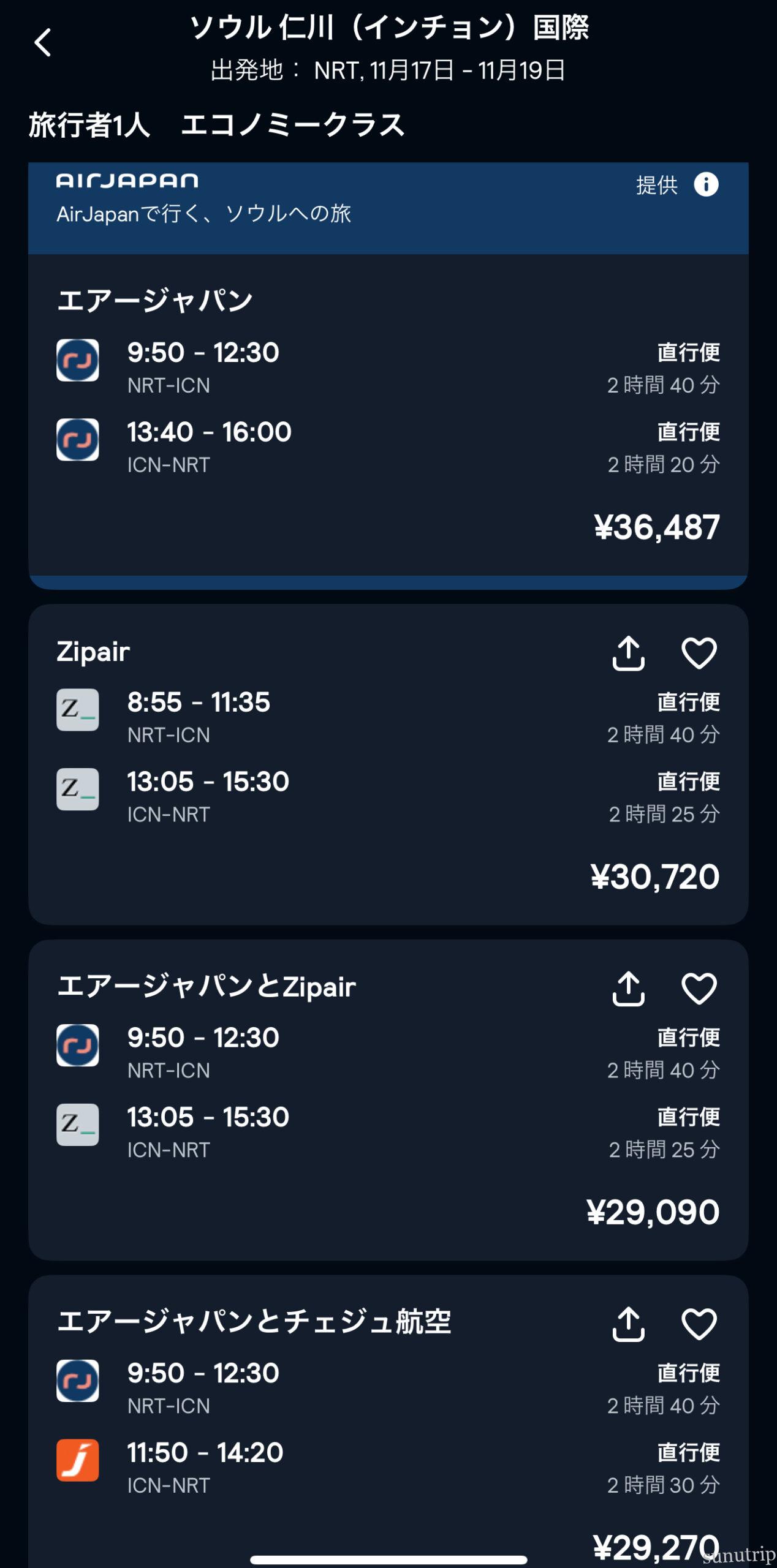The width and height of the screenshot is (777, 1568).
Task: Favorite the エアージャパンとZipair itinerary
Action: tap(699, 989)
